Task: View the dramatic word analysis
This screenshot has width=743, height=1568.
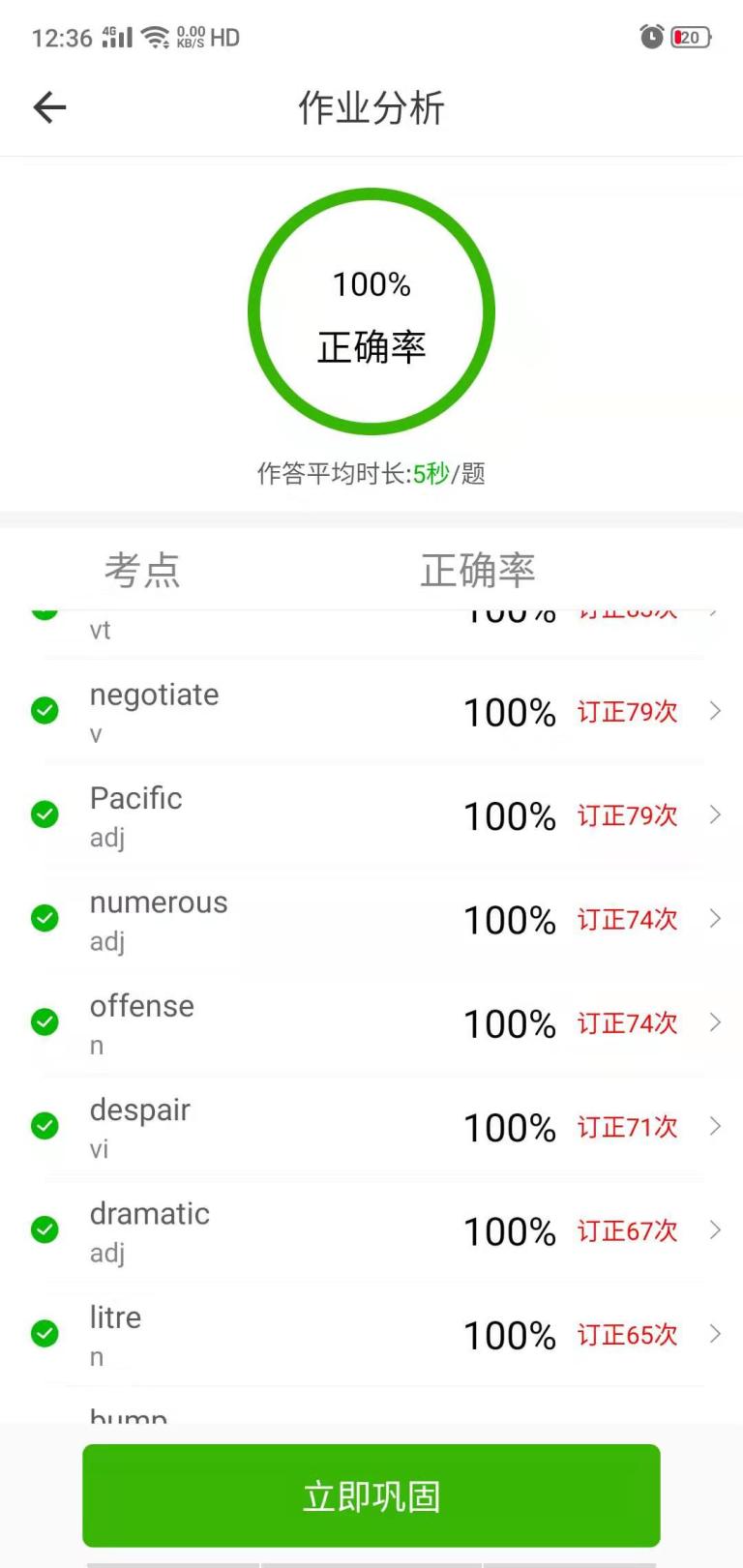Action: (x=371, y=1230)
